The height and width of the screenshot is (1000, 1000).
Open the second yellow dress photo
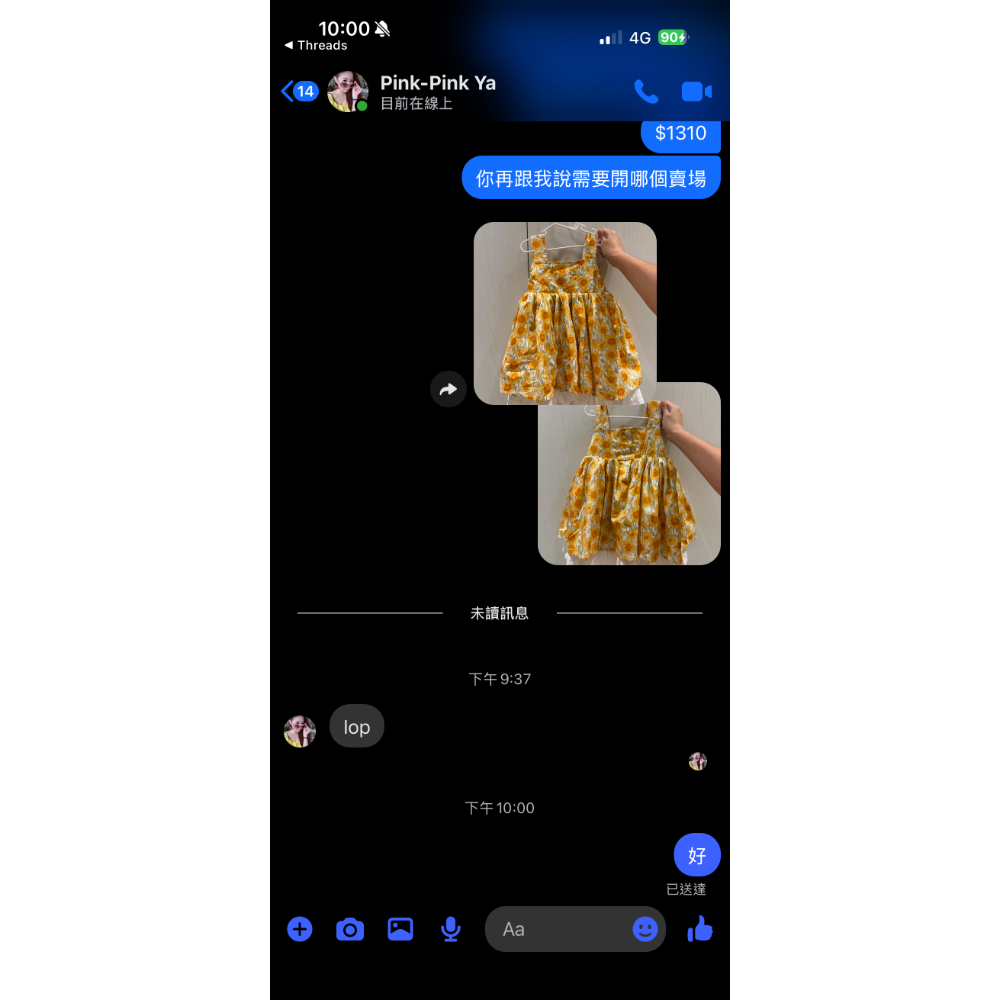(629, 473)
